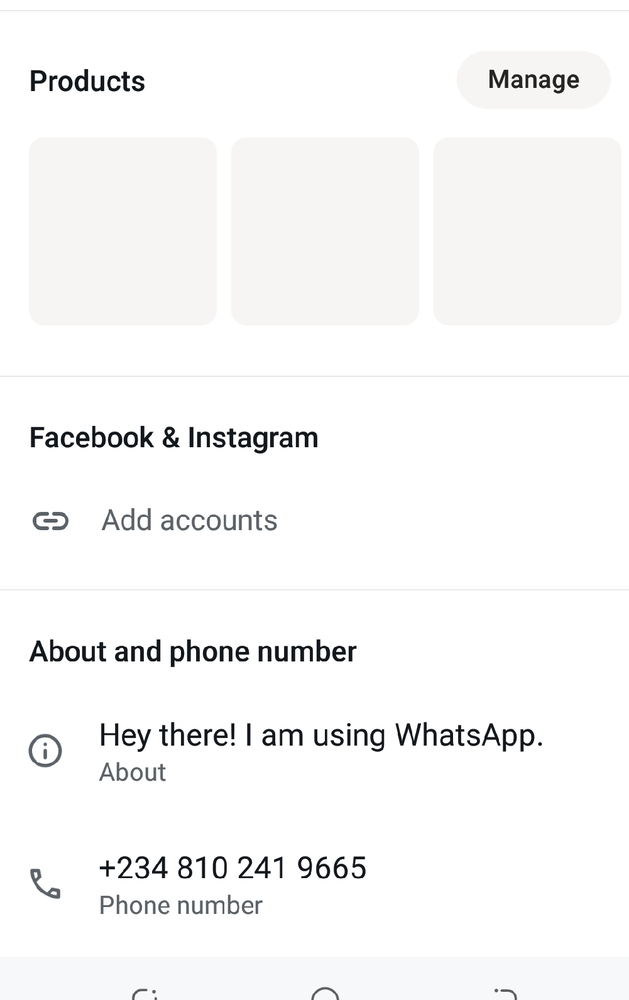Viewport: 629px width, 1000px height.
Task: Edit the About status text
Action: coord(320,750)
